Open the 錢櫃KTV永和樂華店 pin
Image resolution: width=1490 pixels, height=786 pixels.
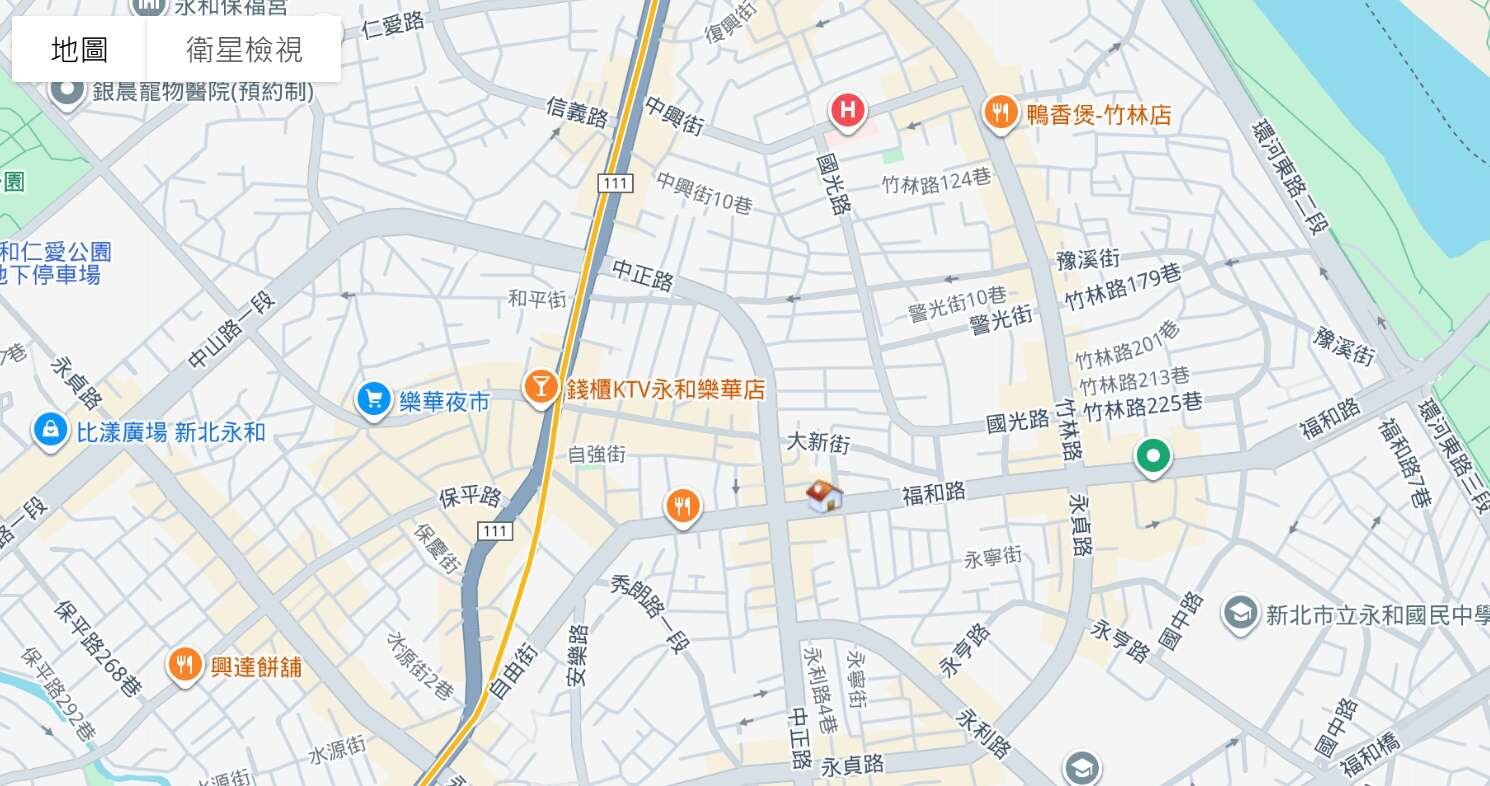[540, 387]
